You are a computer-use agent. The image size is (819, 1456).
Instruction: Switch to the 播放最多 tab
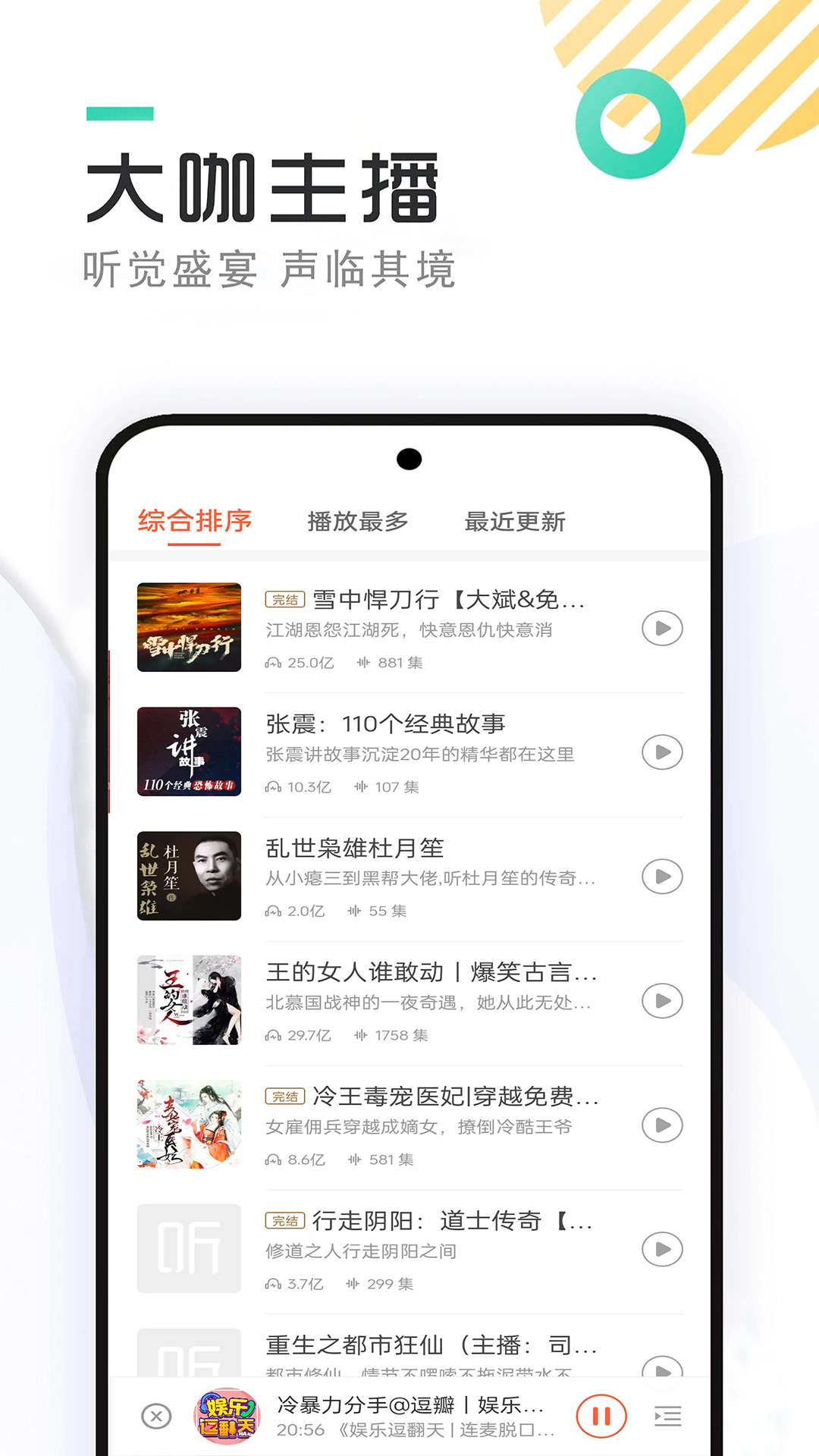pos(359,521)
